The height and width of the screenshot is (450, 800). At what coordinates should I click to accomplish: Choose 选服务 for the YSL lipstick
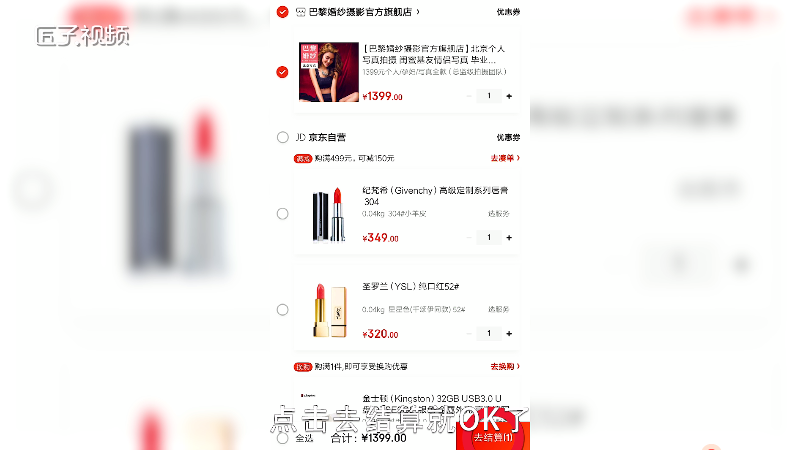pos(498,309)
